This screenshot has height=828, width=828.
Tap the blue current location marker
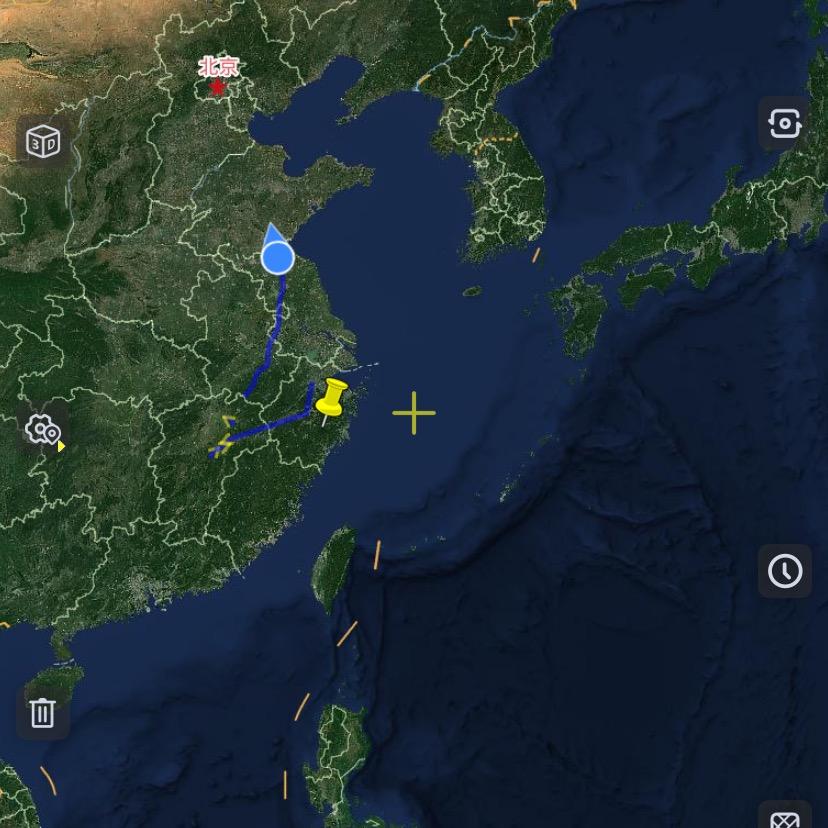click(x=278, y=257)
